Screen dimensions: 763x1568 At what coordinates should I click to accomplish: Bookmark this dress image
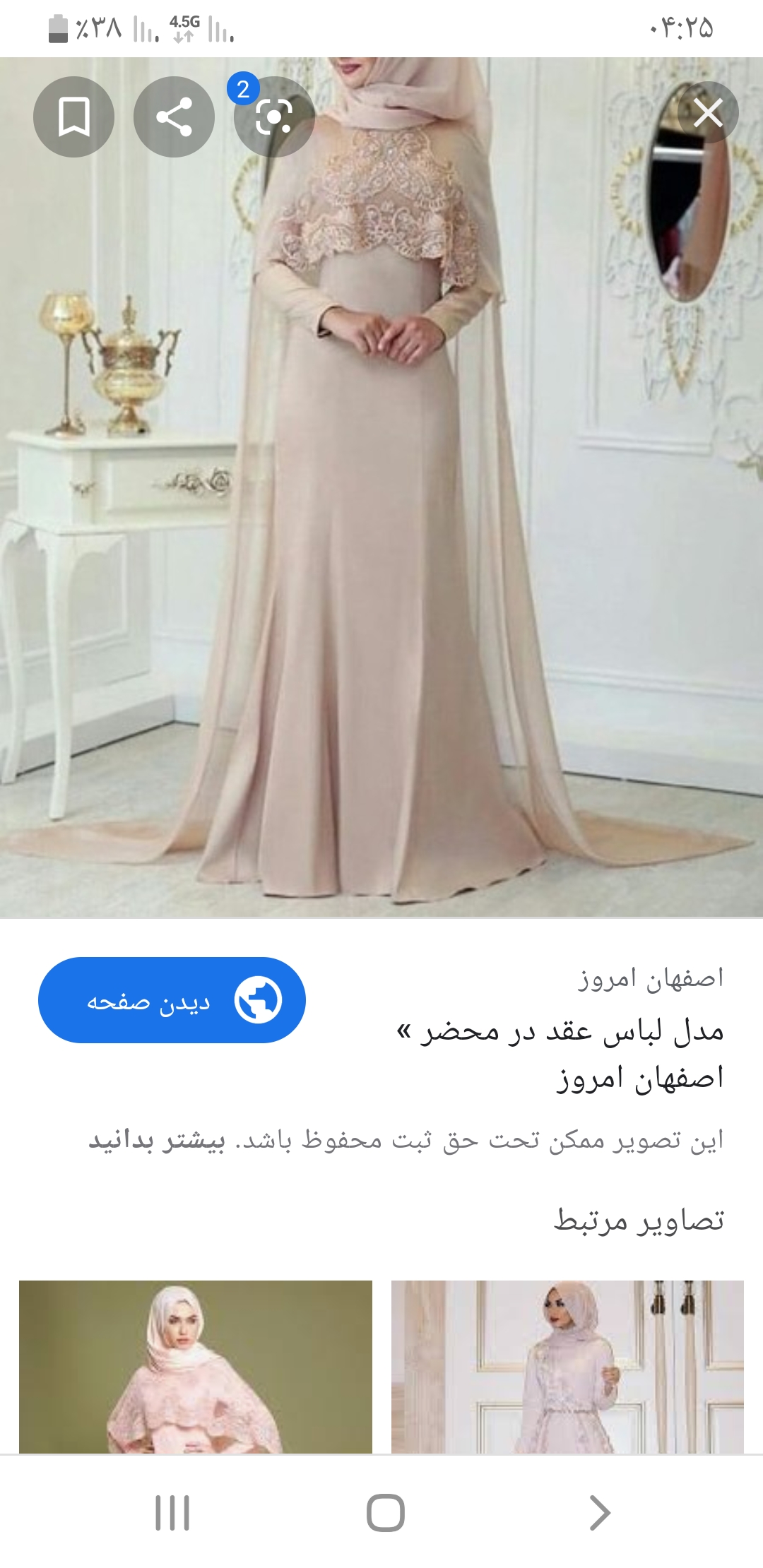(73, 117)
